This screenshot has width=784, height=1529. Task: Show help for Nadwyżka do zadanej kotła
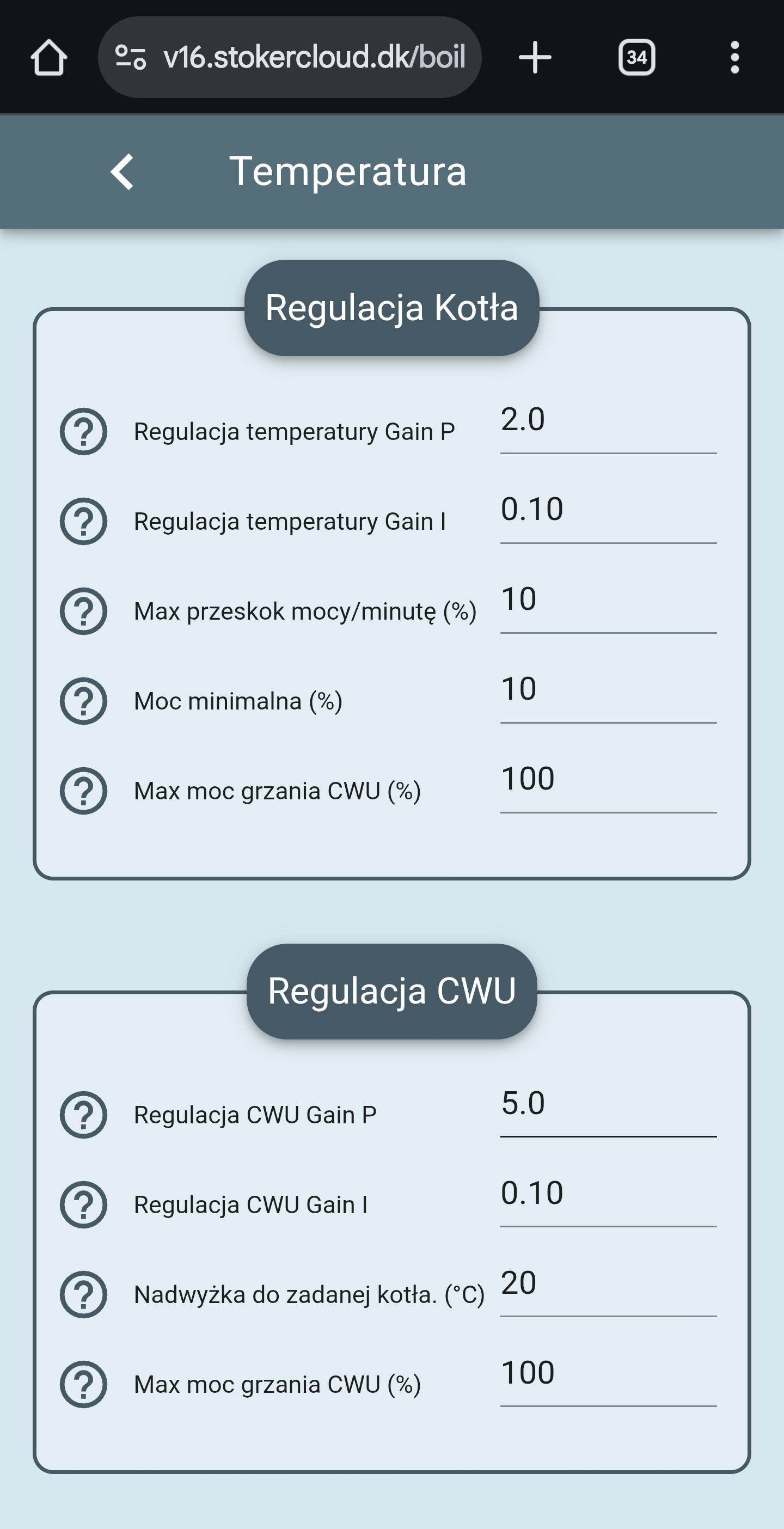pyautogui.click(x=84, y=1294)
